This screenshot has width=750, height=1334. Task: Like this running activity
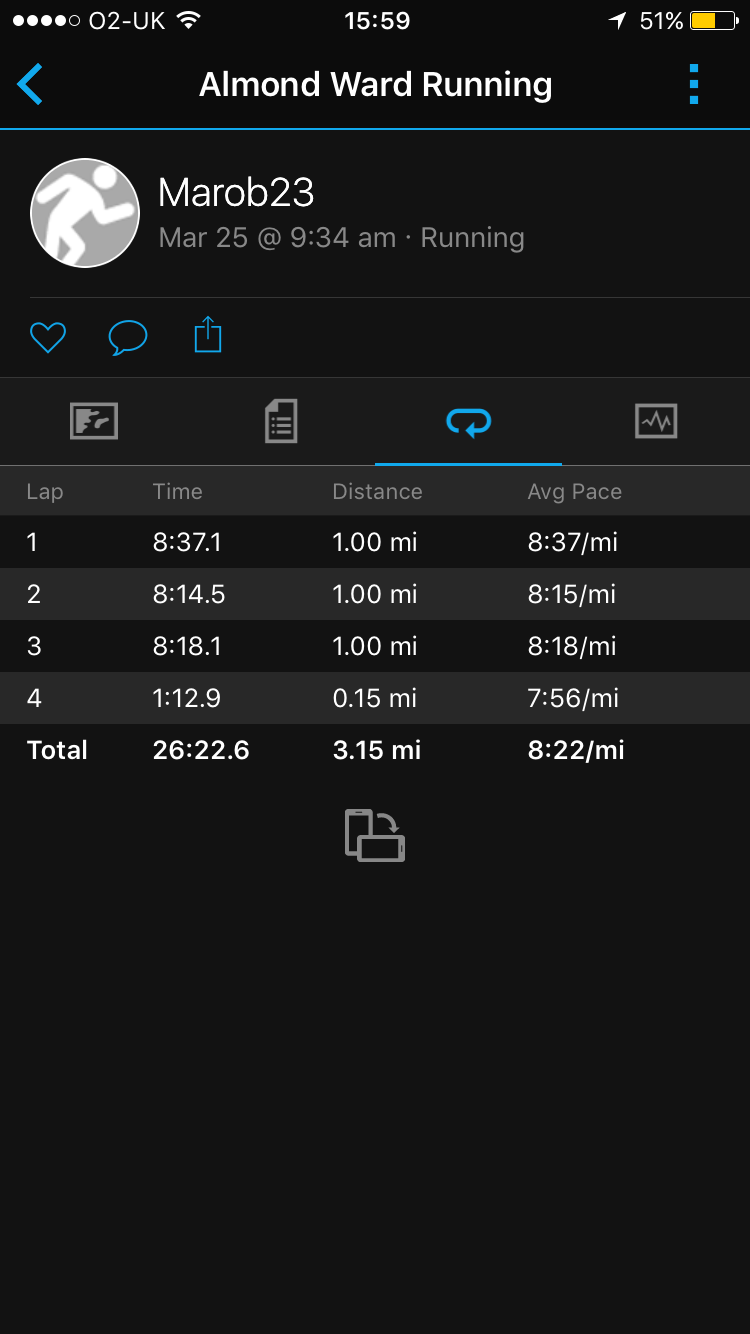click(x=47, y=337)
